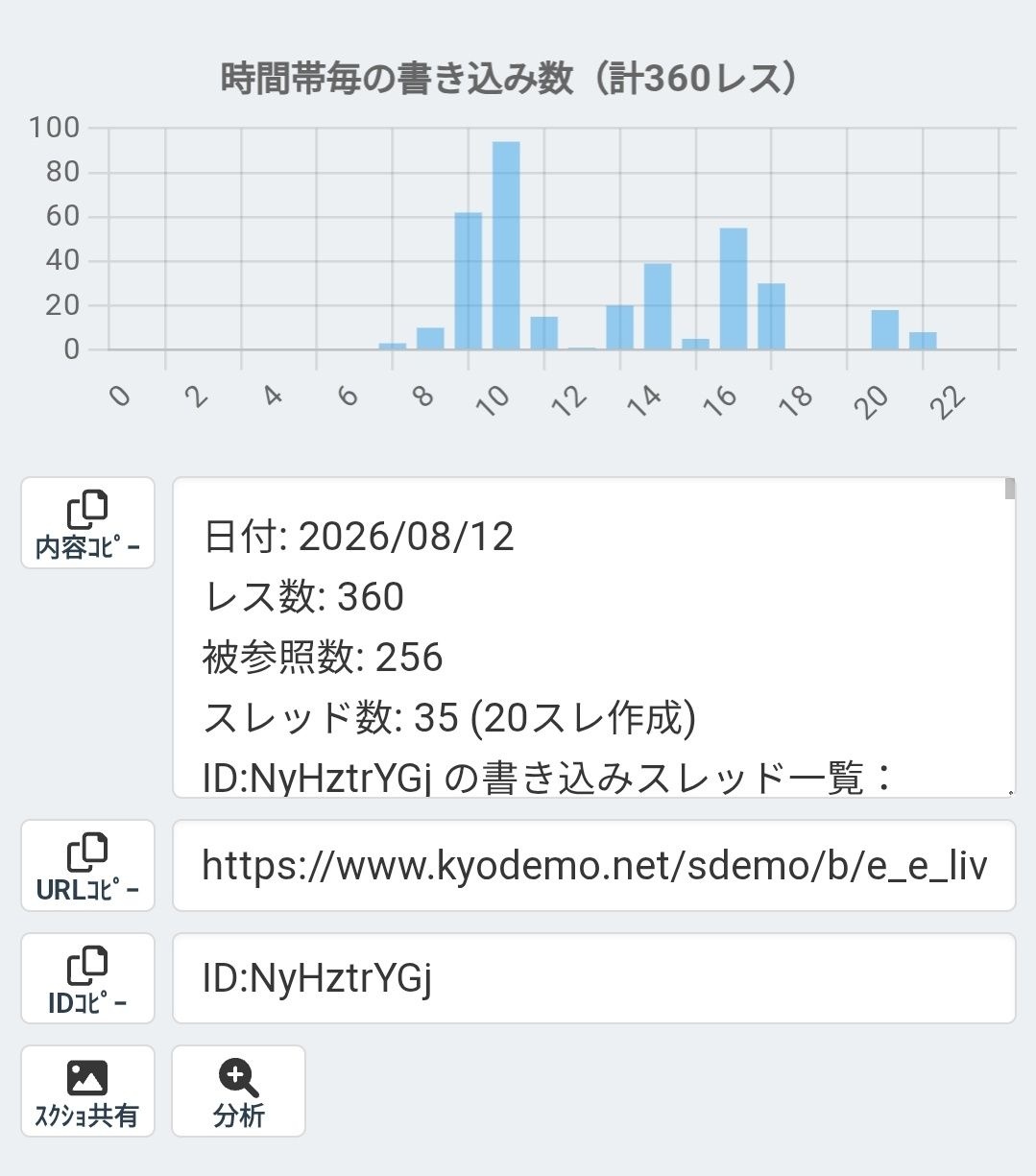Tap the ID:NyHztrYGj text field
This screenshot has height=1176, width=1036.
tap(593, 978)
